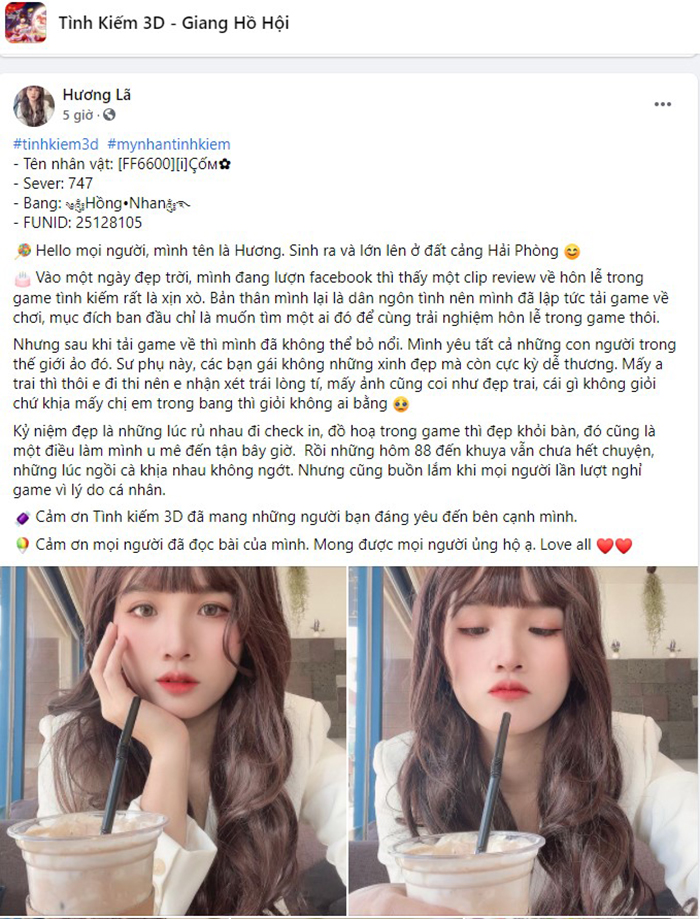Open the 5 giờ post timestamp
The width and height of the screenshot is (700, 919).
point(78,115)
